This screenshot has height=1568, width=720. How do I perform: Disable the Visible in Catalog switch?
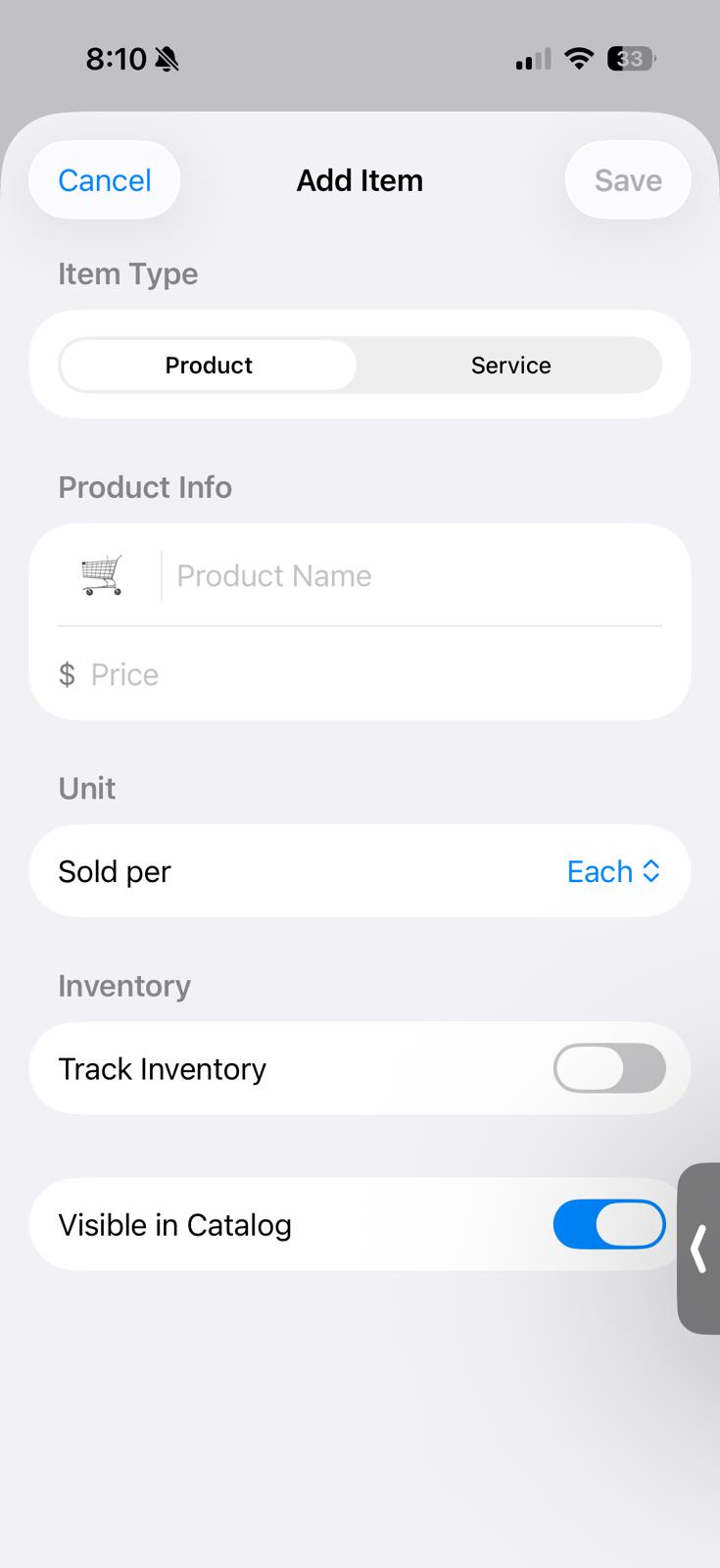pos(608,1224)
